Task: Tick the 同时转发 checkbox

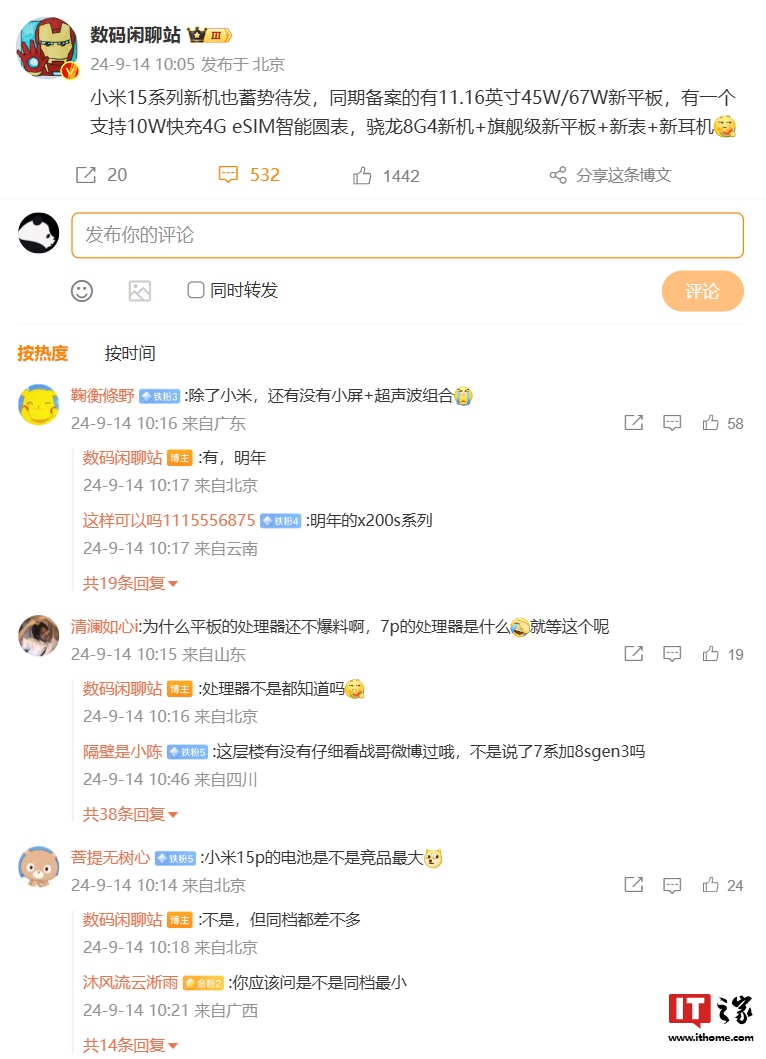Action: tap(196, 290)
